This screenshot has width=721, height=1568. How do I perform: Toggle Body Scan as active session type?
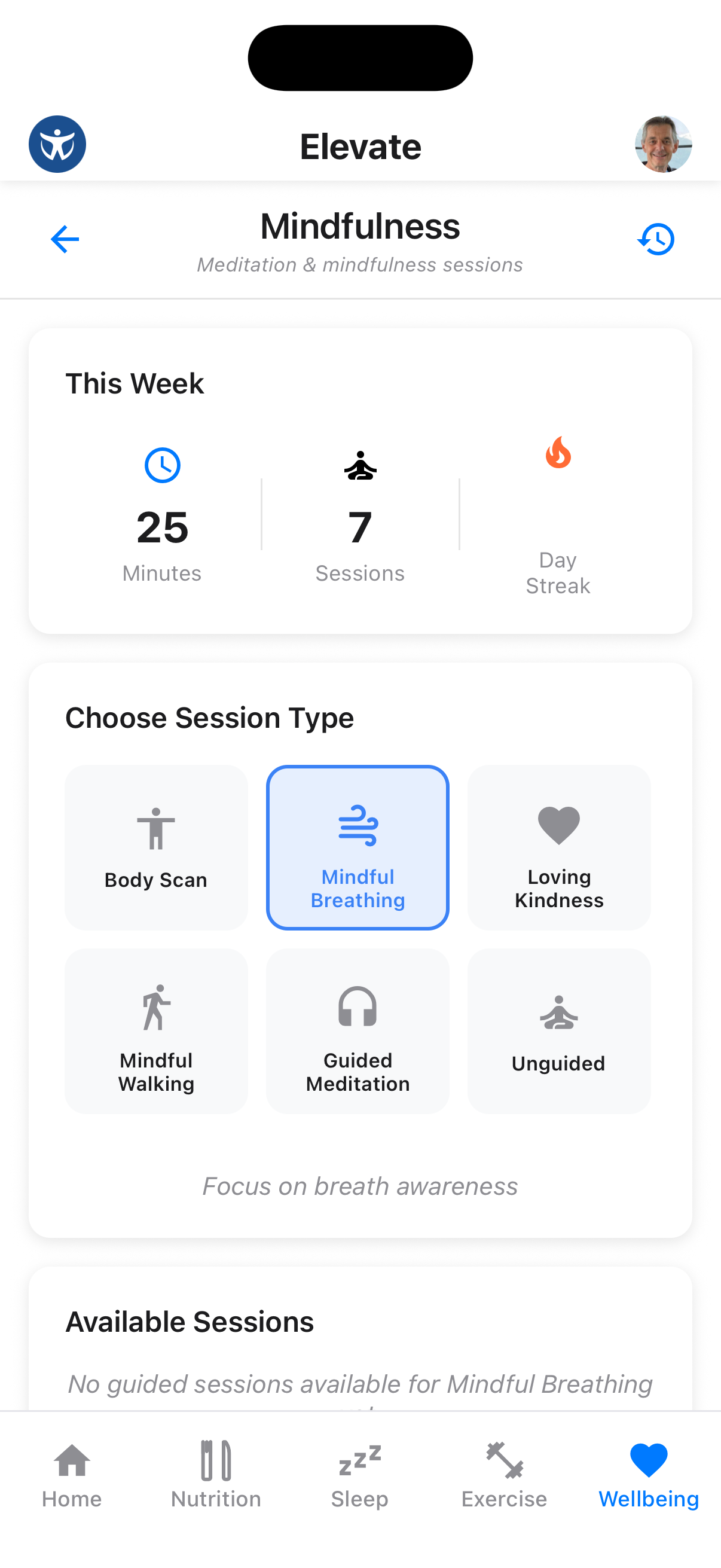tap(156, 847)
